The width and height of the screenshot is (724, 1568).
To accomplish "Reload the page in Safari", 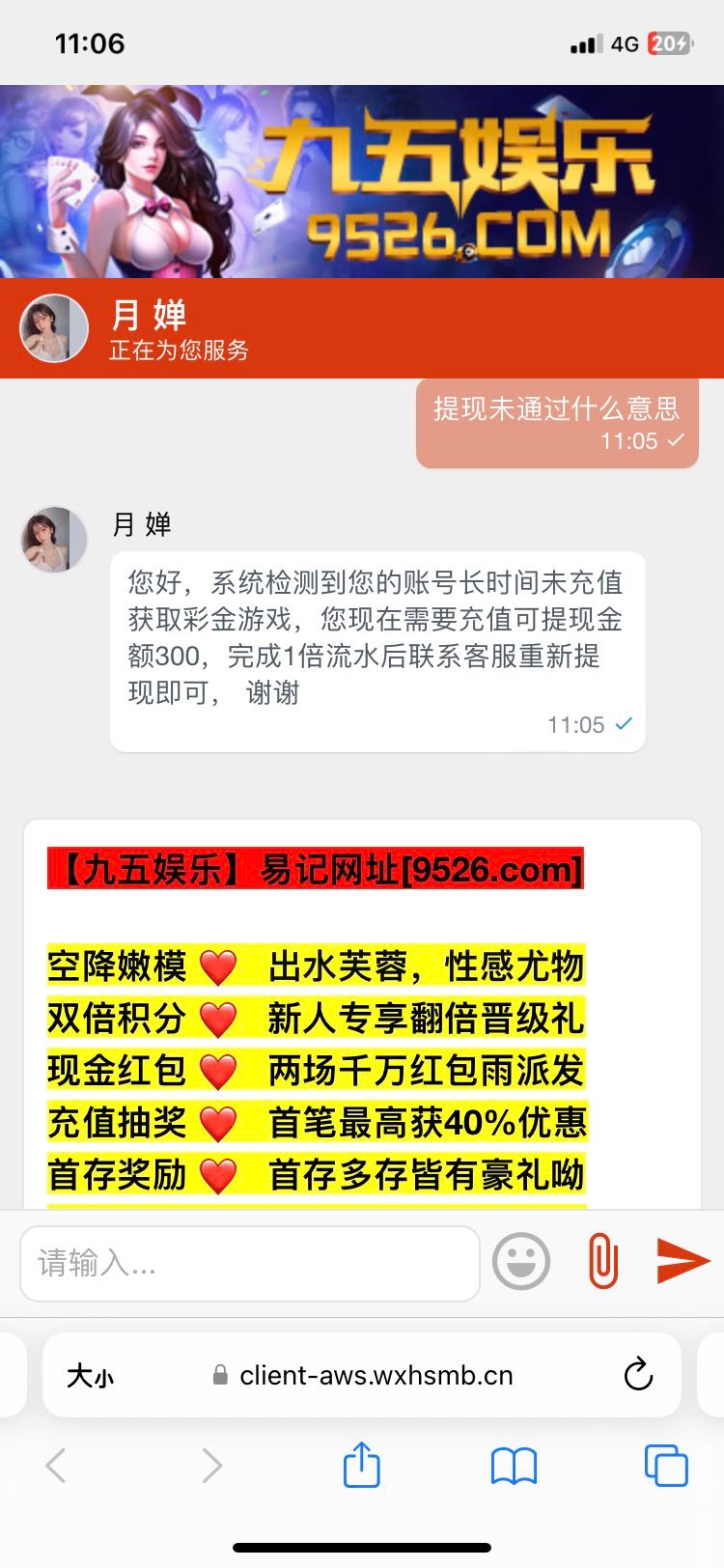I will click(x=638, y=1375).
